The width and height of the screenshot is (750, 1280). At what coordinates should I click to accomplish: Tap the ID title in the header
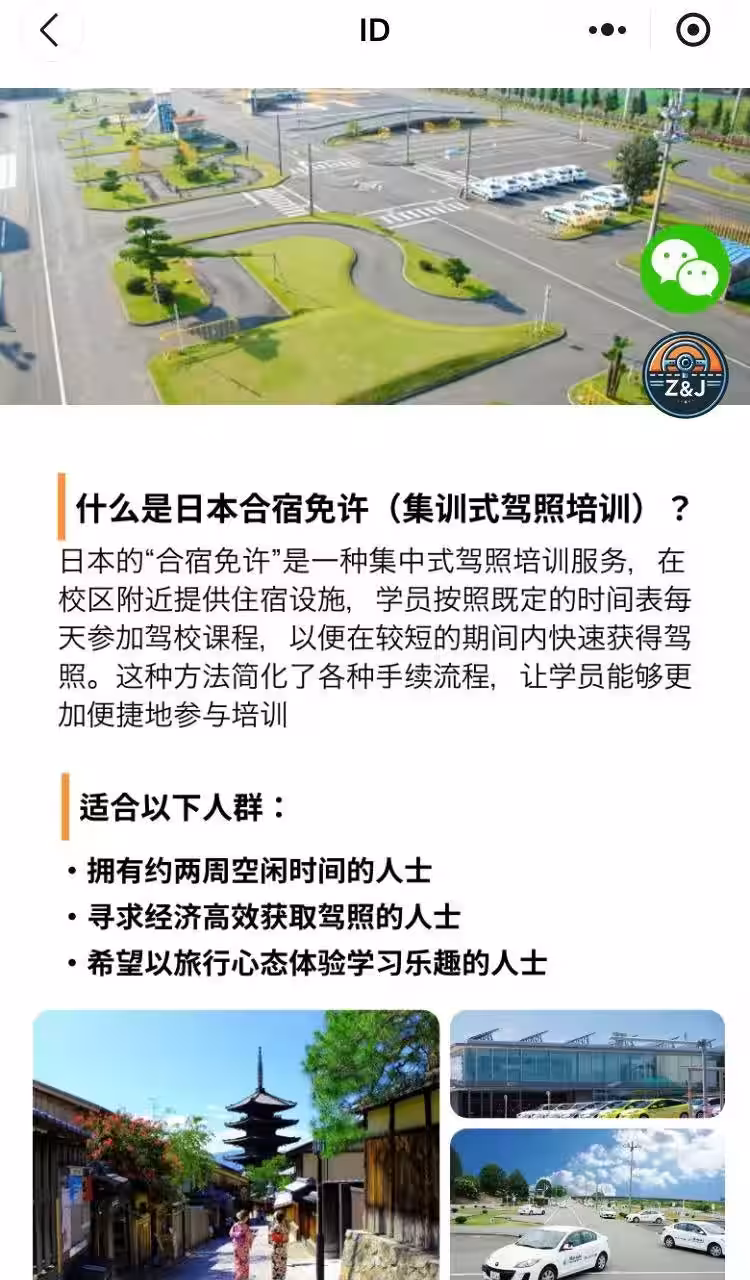click(375, 30)
